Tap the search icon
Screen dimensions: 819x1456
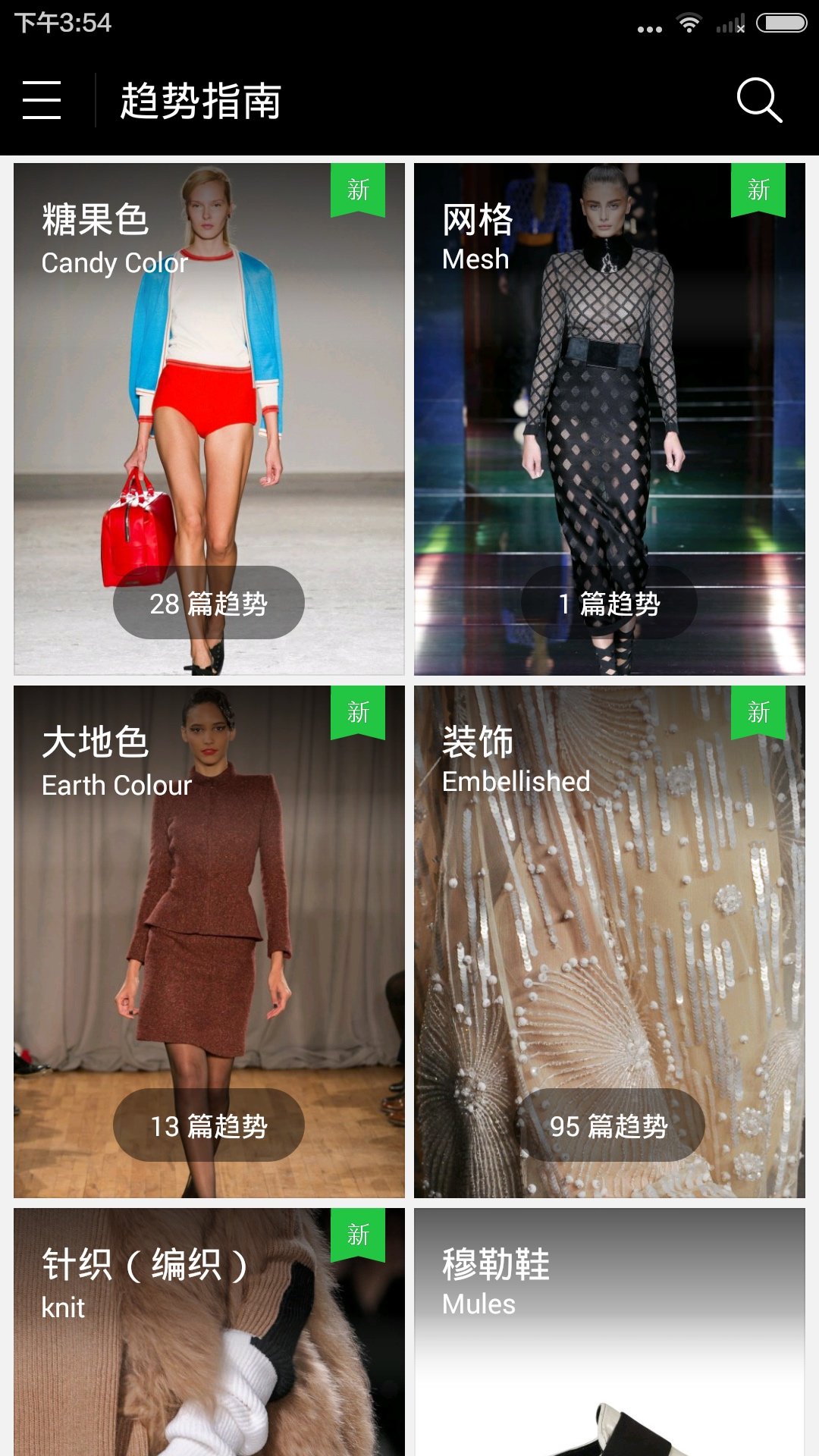tap(760, 101)
